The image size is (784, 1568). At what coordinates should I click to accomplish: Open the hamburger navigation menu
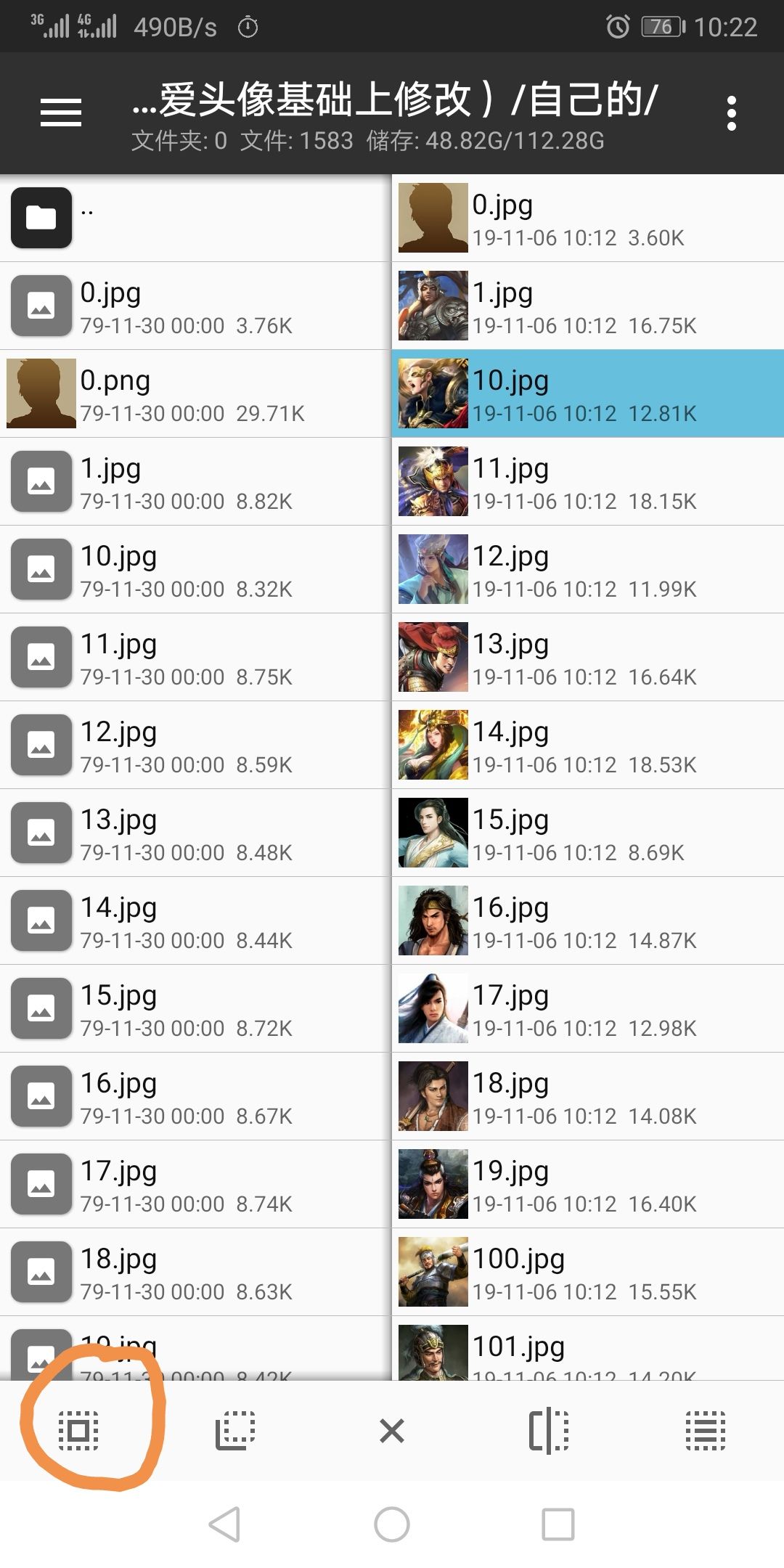[61, 110]
